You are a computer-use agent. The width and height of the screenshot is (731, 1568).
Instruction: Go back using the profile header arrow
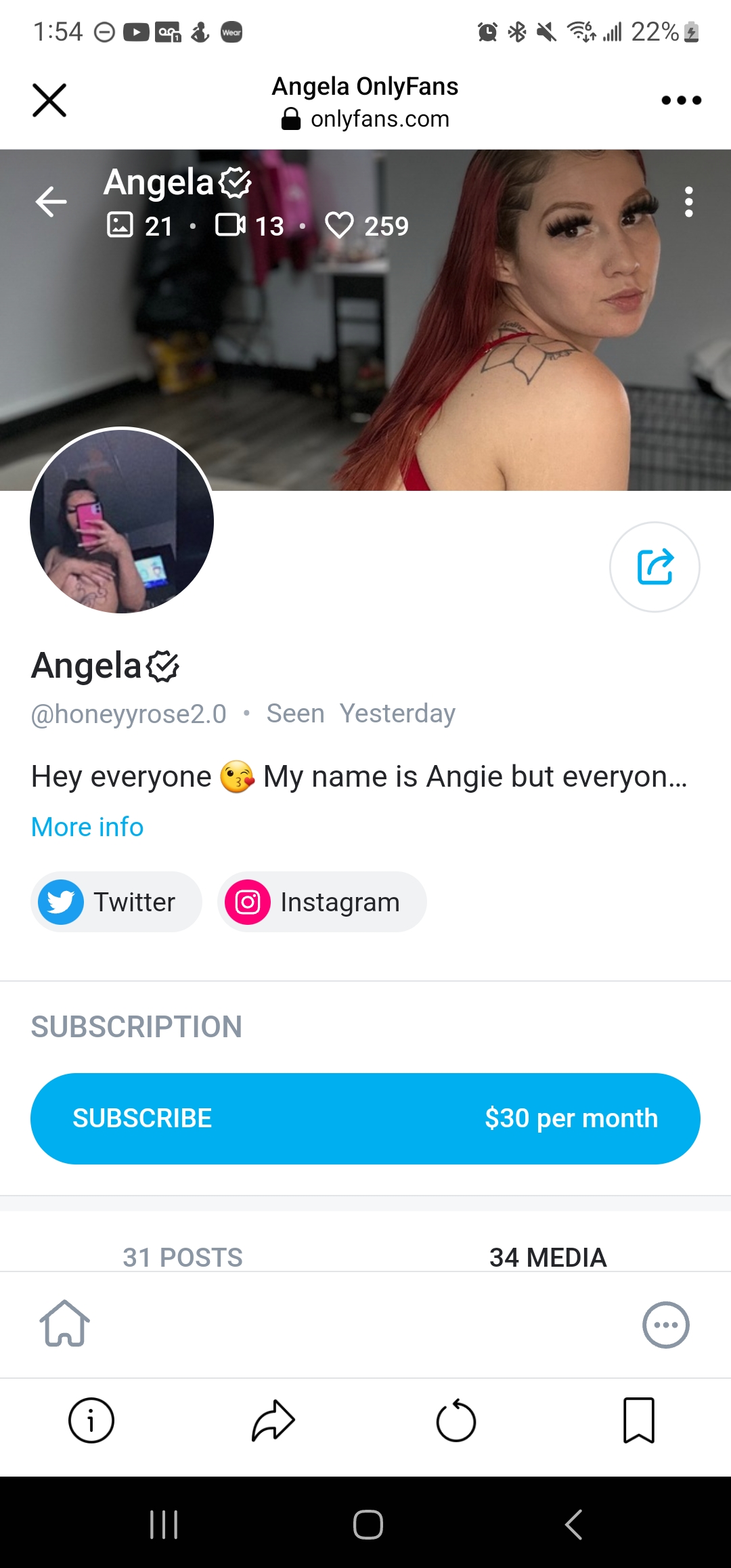point(51,202)
